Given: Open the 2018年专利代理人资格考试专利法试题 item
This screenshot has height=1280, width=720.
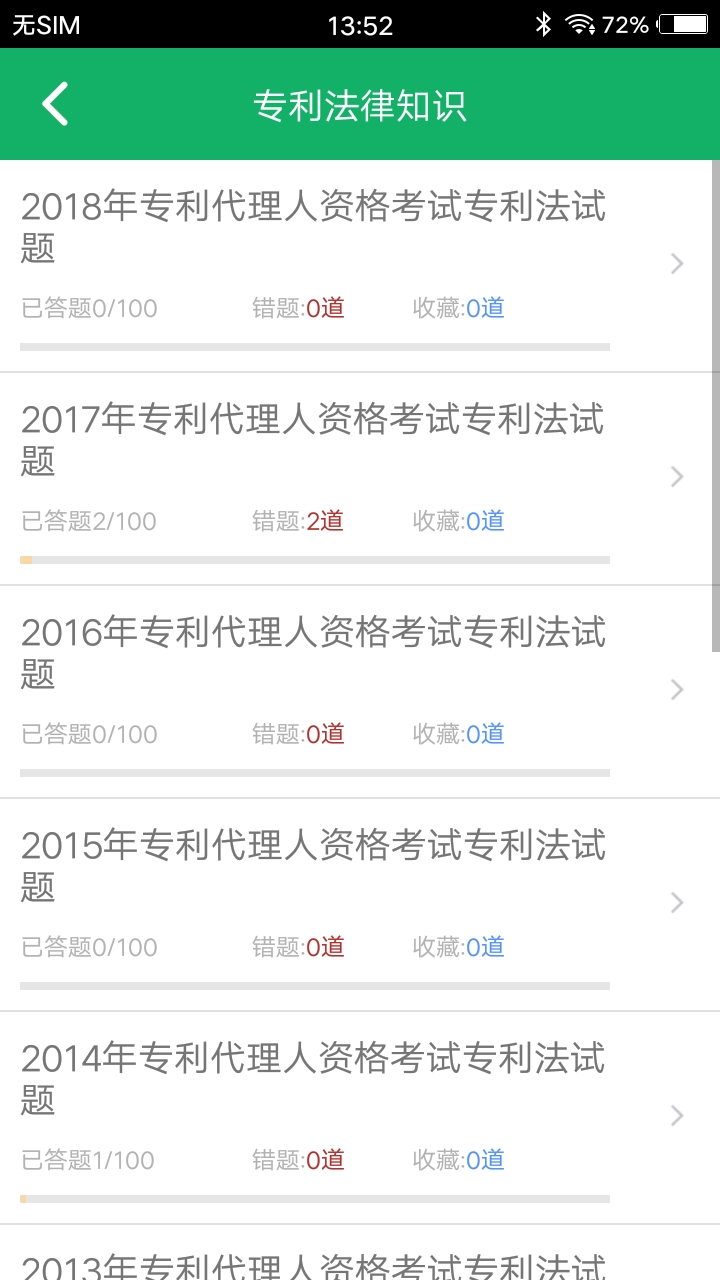Looking at the screenshot, I should point(313,228).
